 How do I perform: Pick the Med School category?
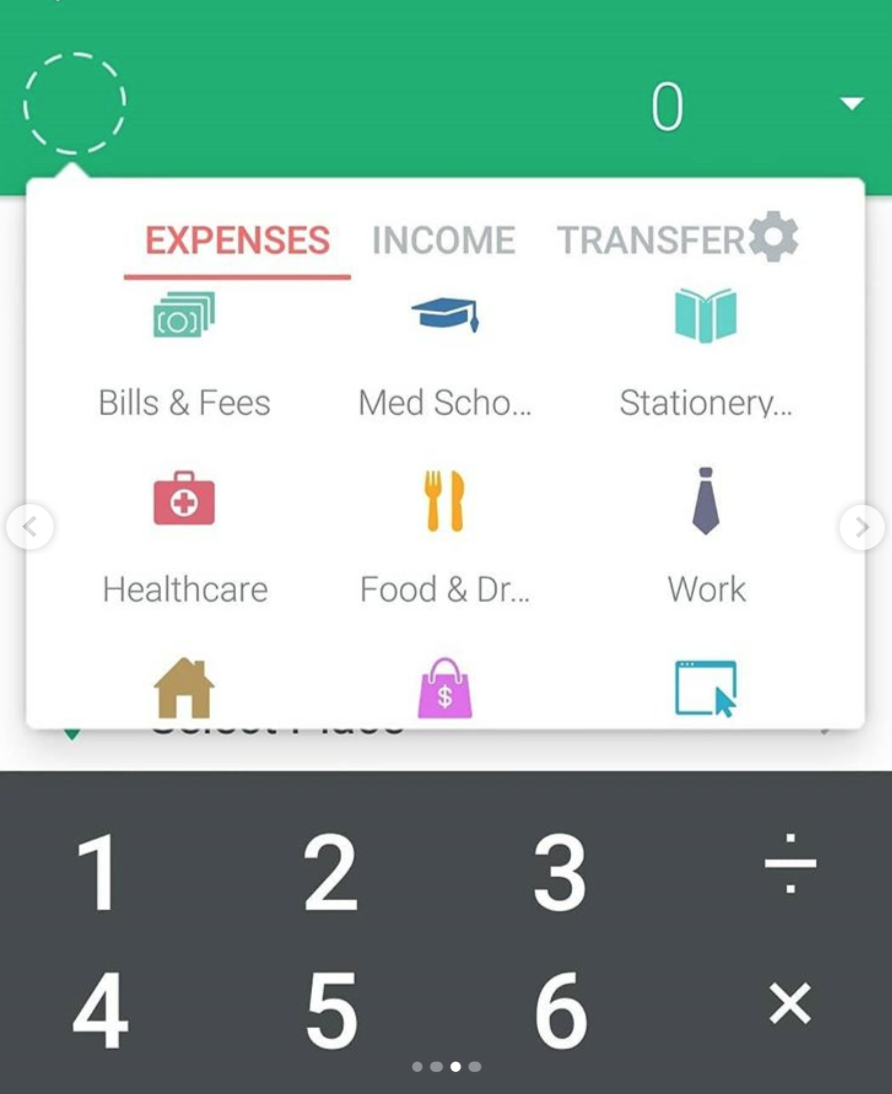445,350
